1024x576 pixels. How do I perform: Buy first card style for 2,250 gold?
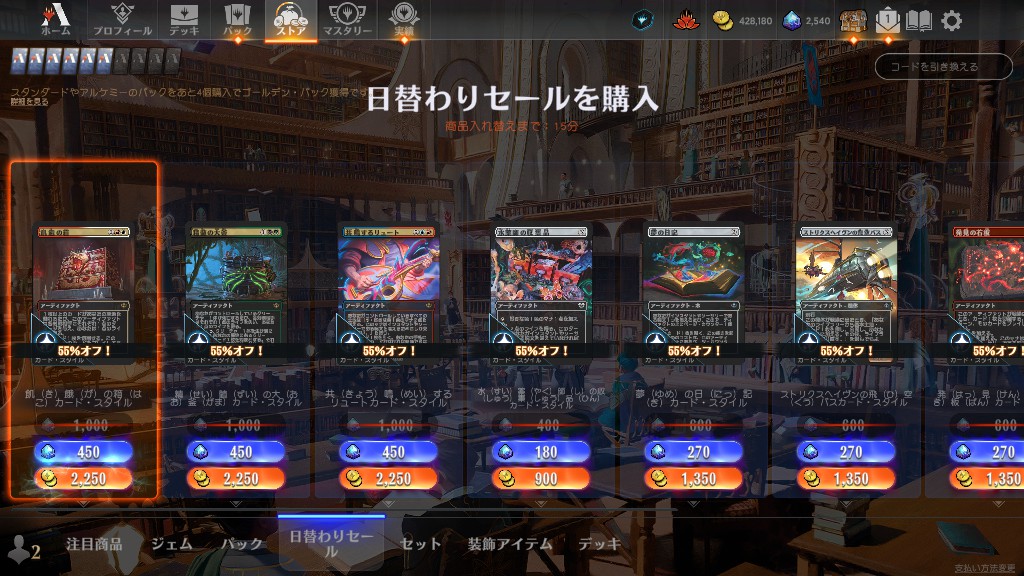point(84,478)
